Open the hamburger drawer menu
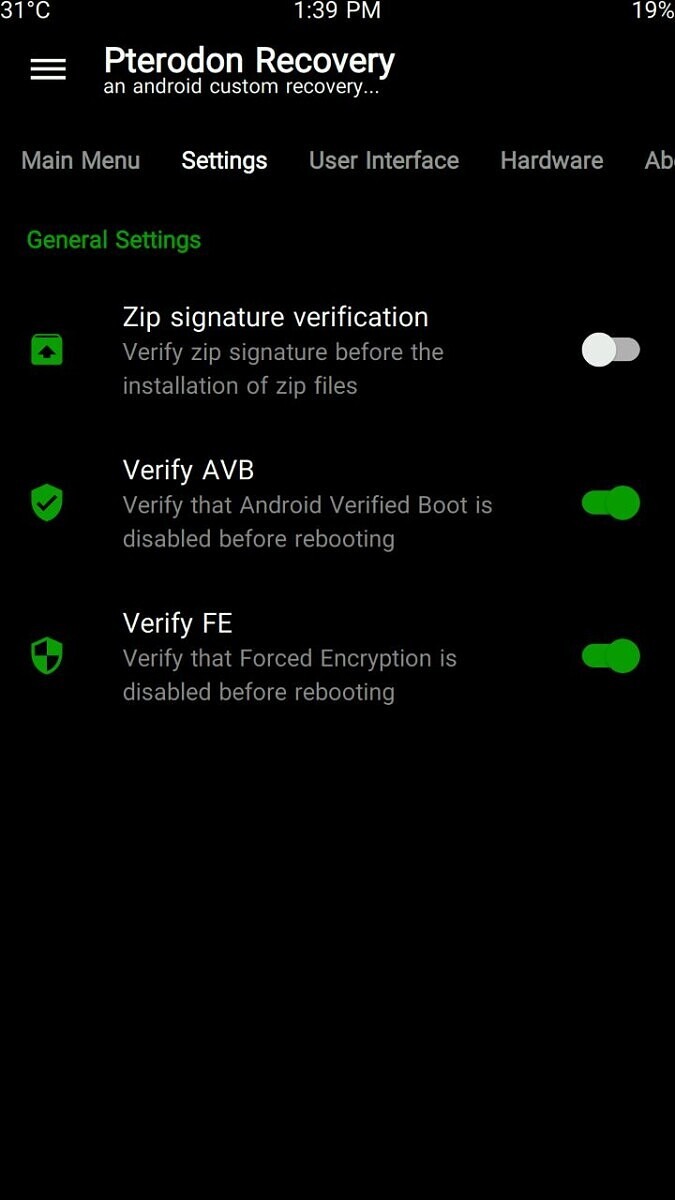 tap(48, 69)
